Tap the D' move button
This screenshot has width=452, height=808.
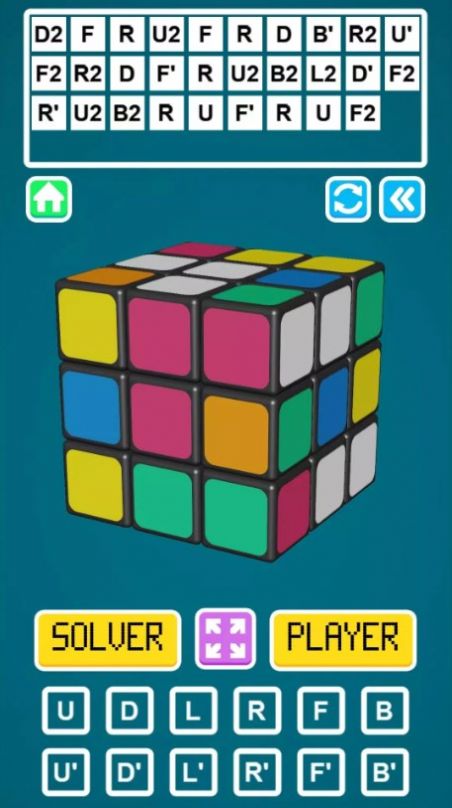click(x=129, y=772)
